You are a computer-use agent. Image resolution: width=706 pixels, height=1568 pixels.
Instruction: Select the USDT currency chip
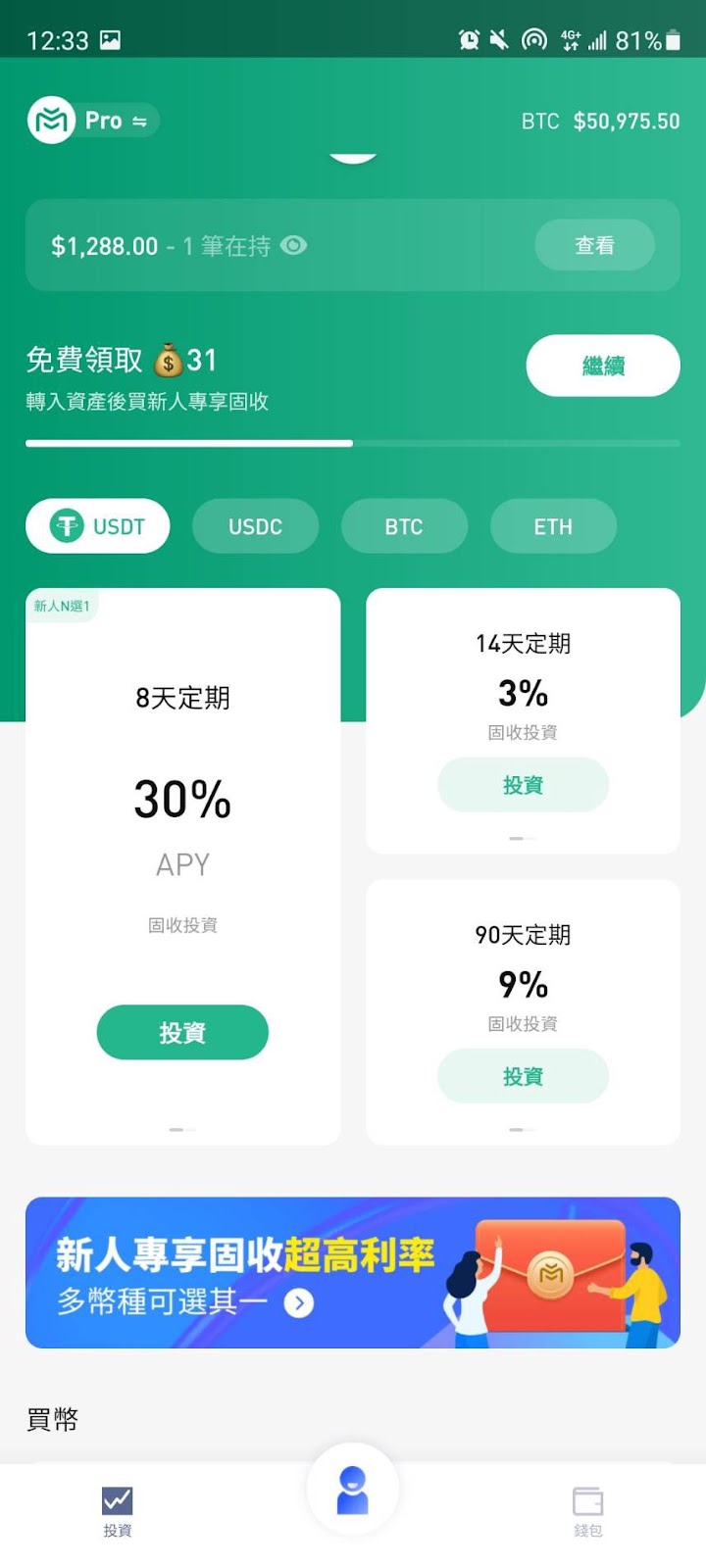tap(98, 526)
